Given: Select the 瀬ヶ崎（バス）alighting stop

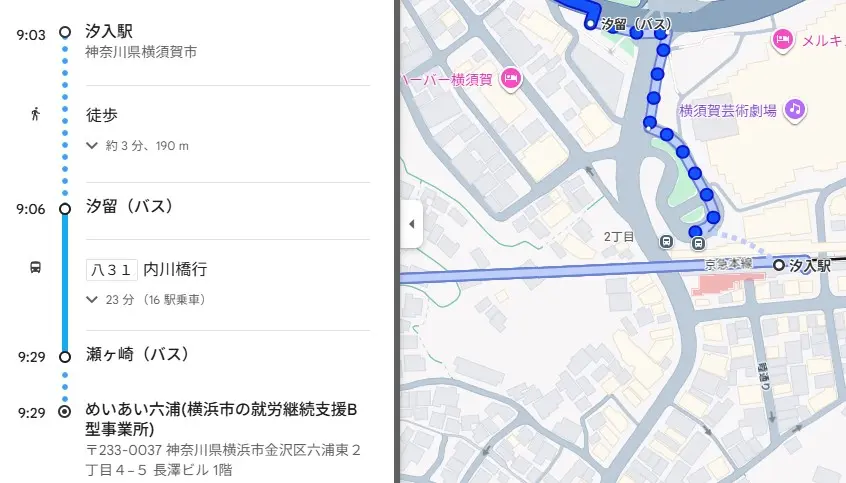Looking at the screenshot, I should [138, 355].
